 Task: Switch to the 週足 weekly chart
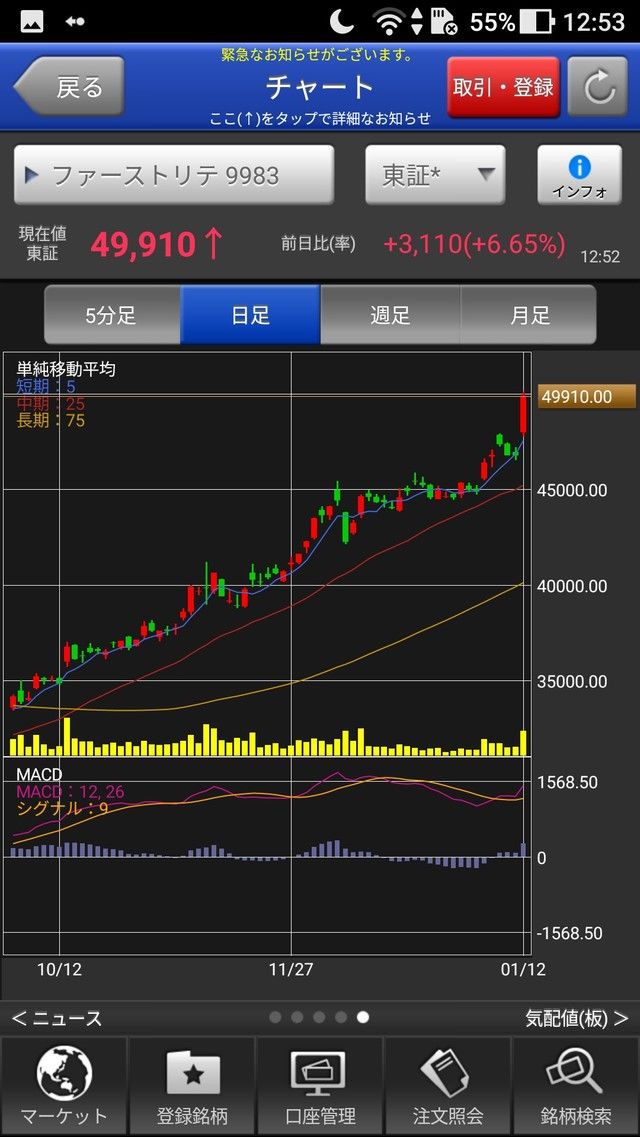tap(390, 315)
